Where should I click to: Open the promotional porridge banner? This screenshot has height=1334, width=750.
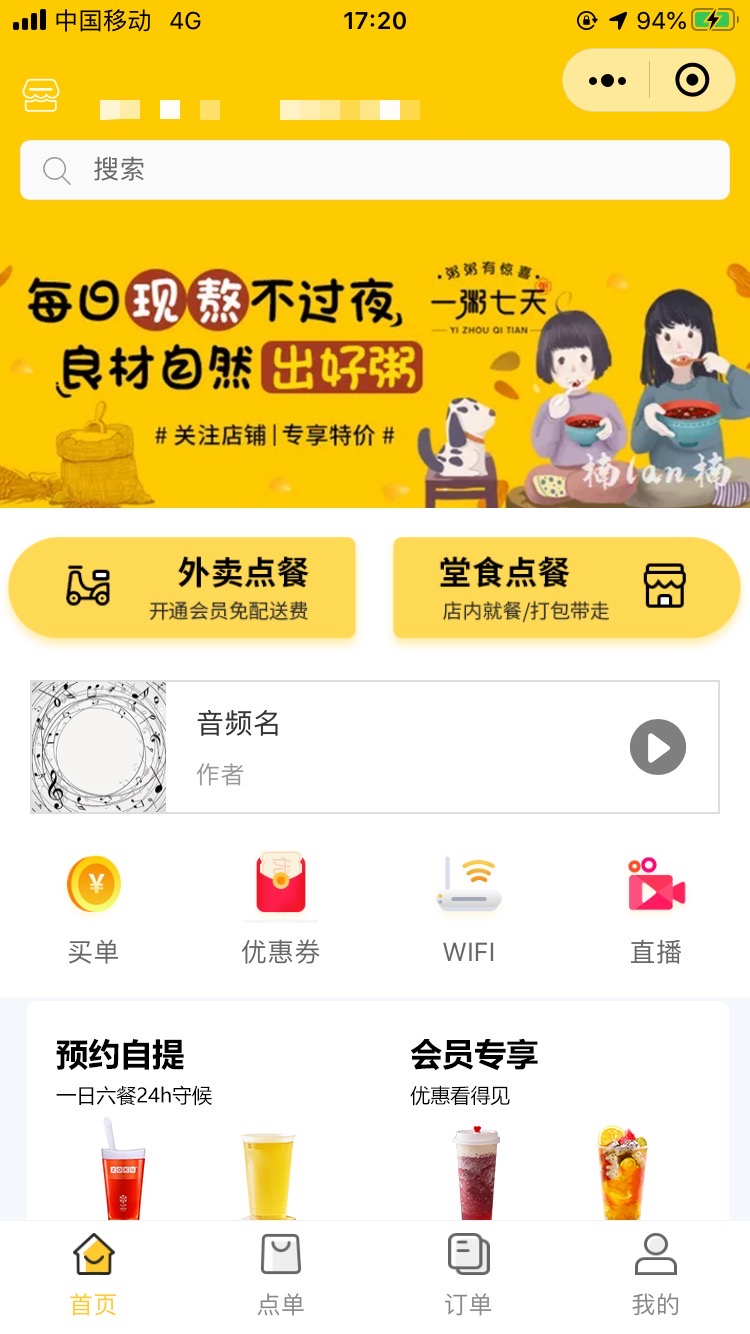375,370
